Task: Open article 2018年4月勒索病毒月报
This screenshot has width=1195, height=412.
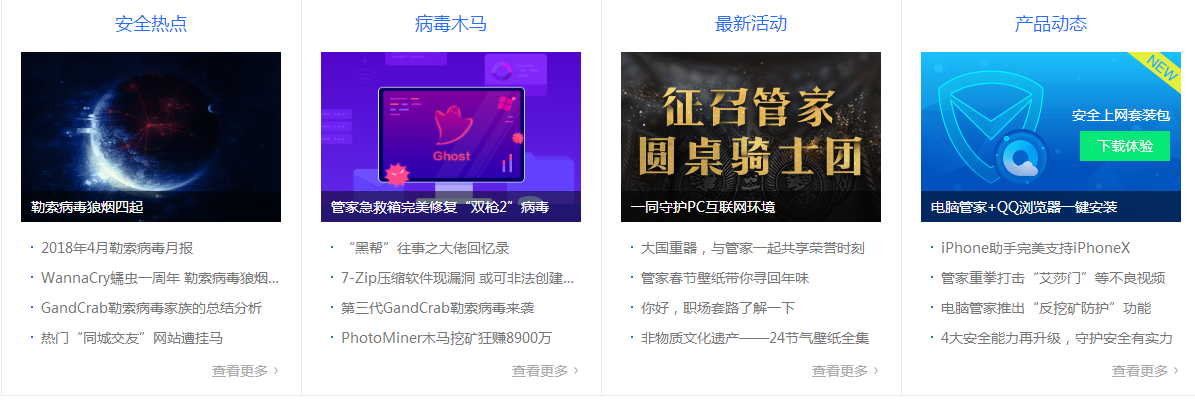Action: tap(117, 248)
